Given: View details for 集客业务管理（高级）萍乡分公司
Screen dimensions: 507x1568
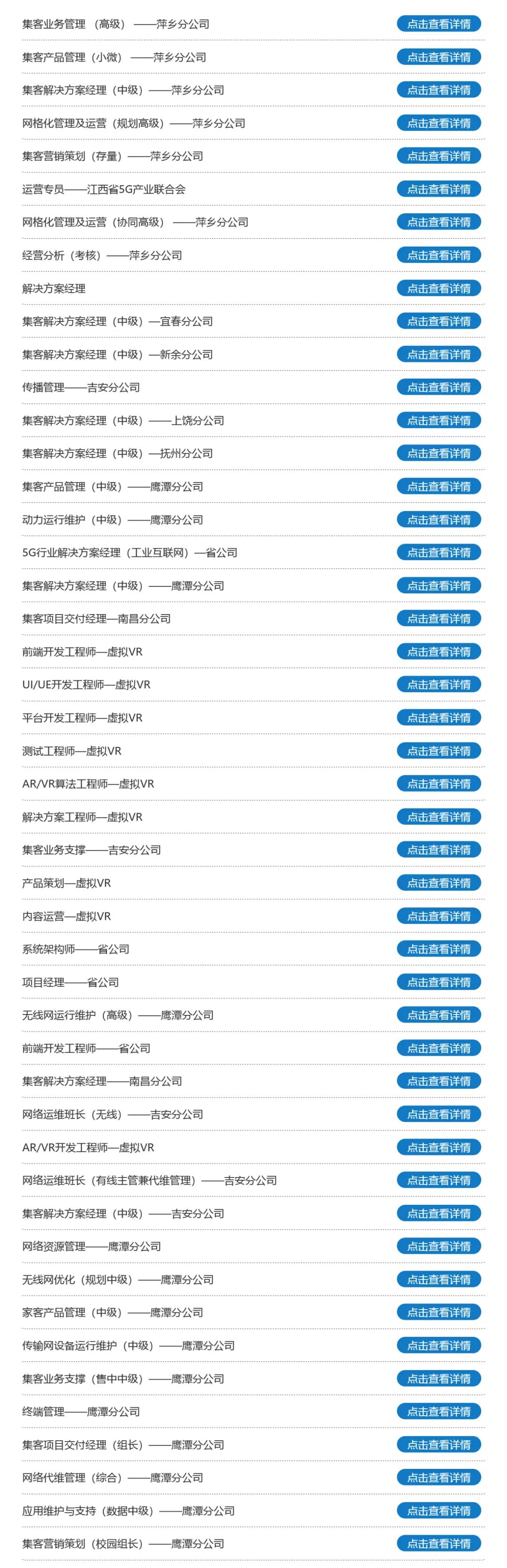Looking at the screenshot, I should tap(438, 24).
